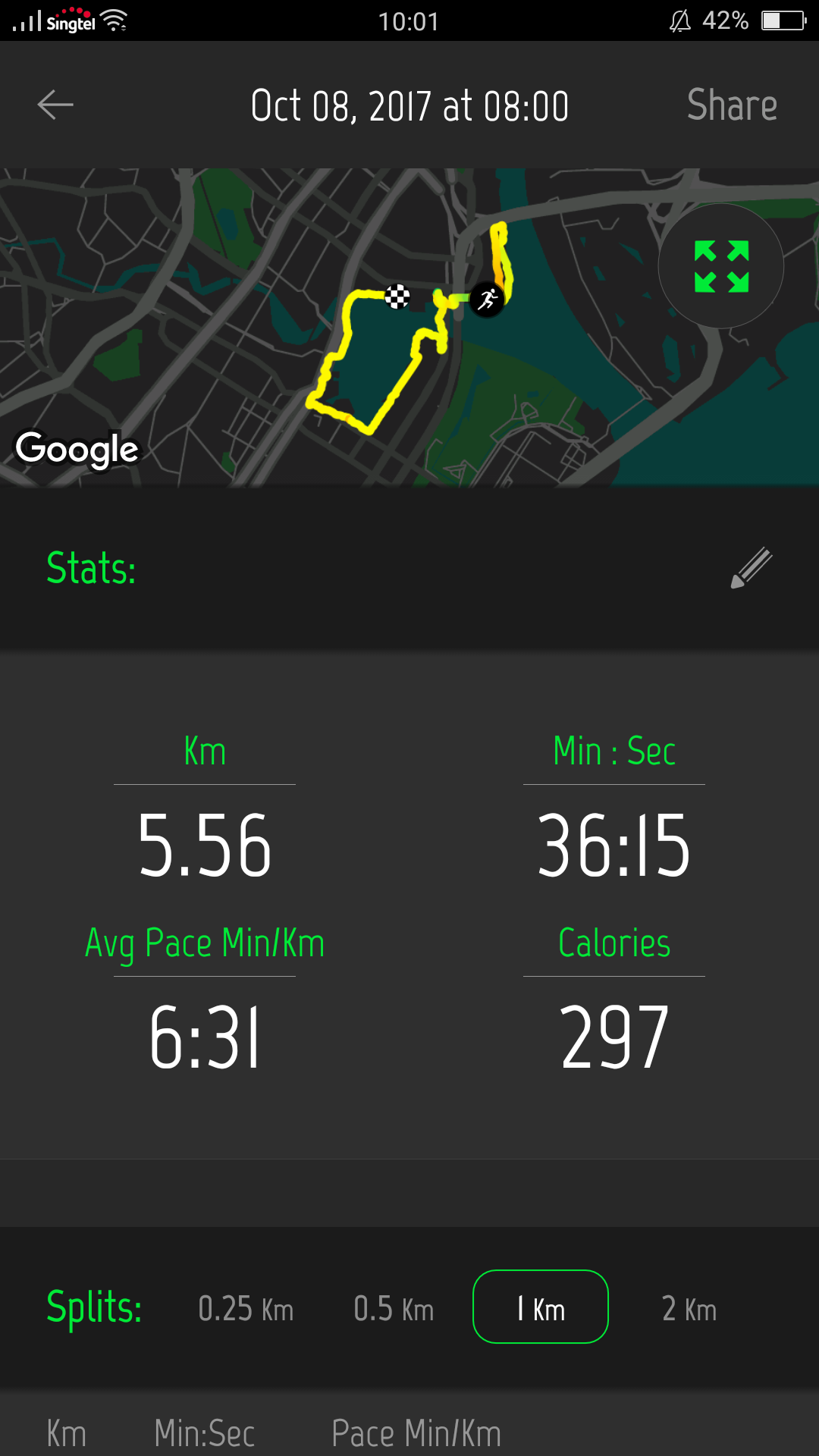Edit stats with the pencil icon
The image size is (819, 1456).
click(751, 567)
